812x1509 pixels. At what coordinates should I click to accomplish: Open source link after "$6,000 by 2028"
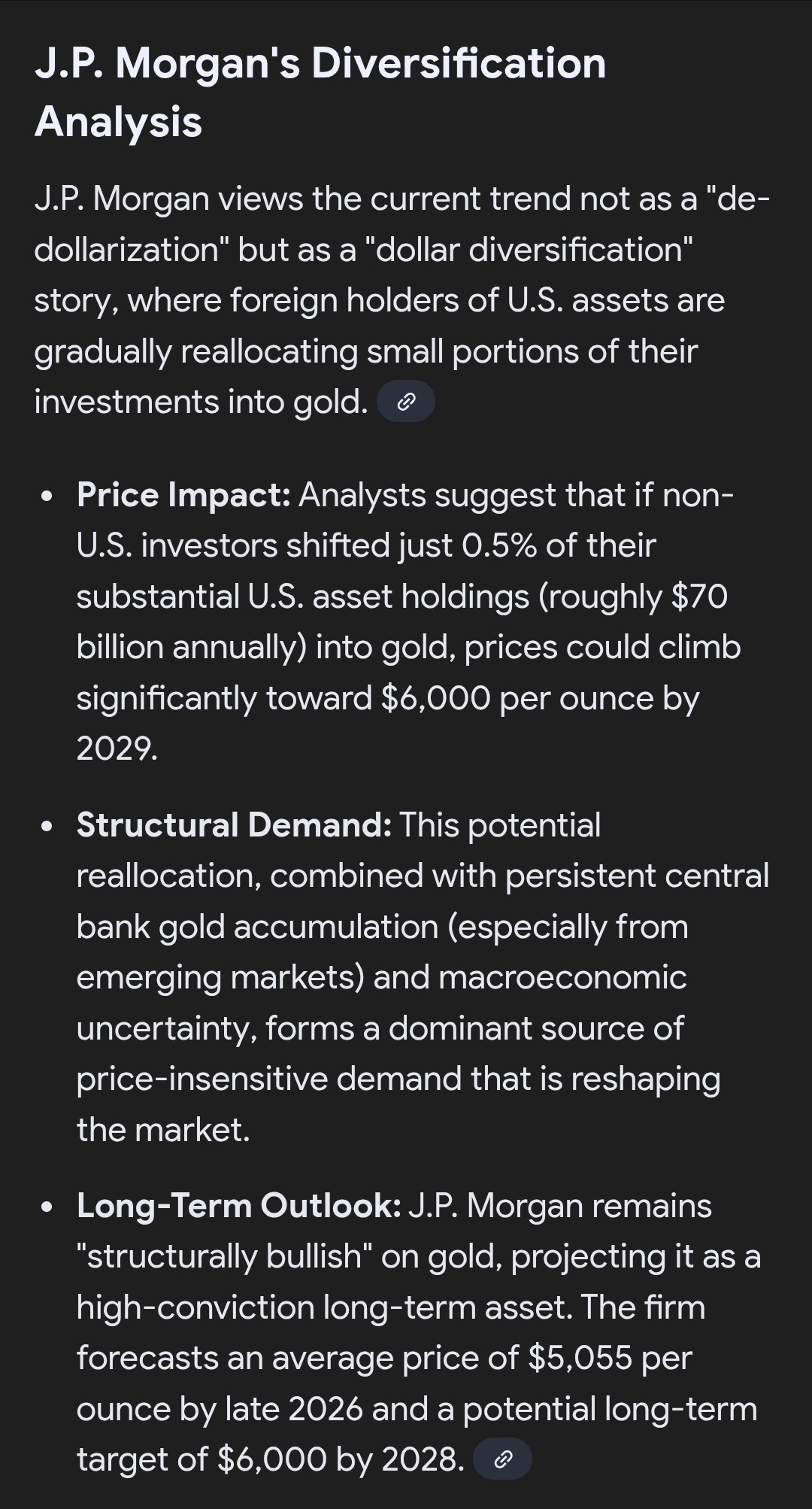[503, 1460]
